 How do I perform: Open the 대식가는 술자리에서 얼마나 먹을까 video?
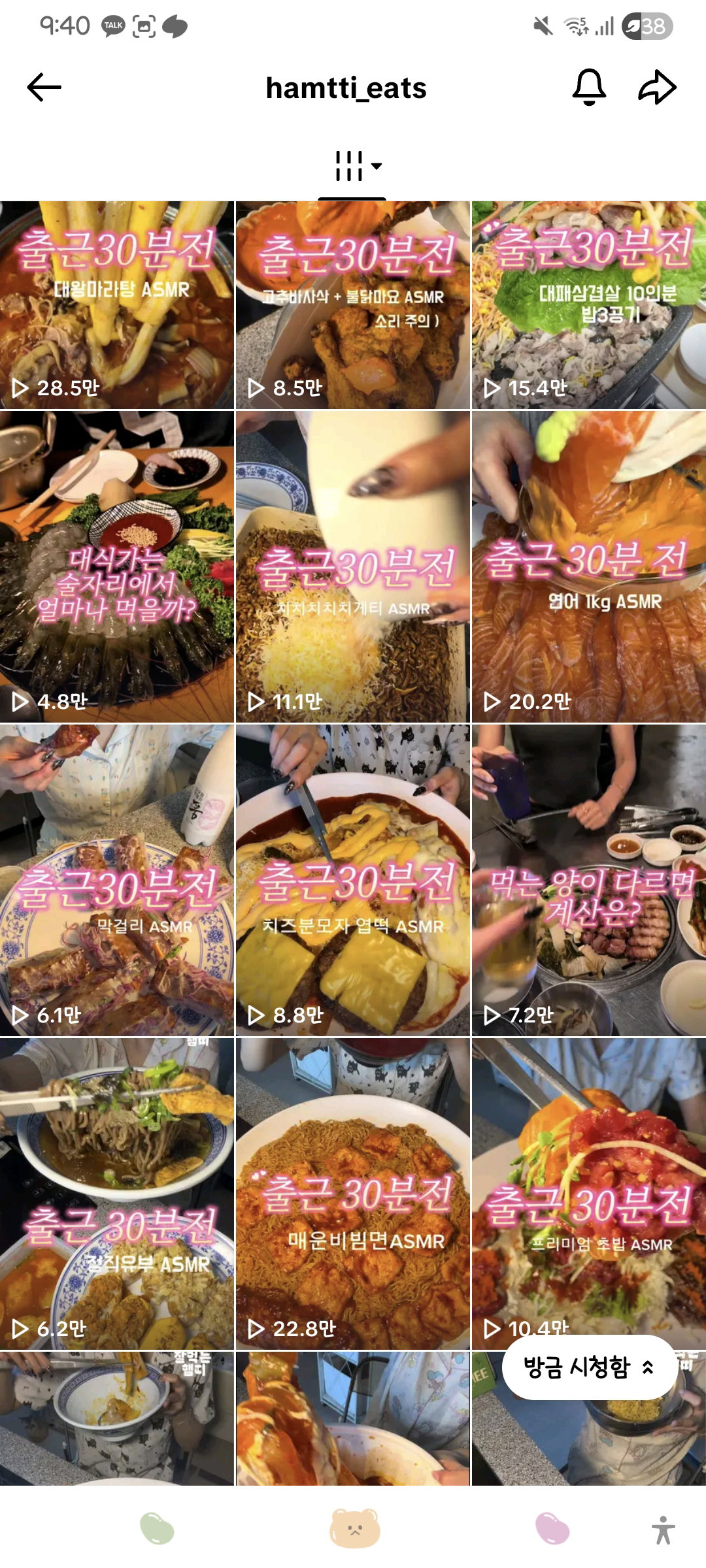[x=117, y=566]
